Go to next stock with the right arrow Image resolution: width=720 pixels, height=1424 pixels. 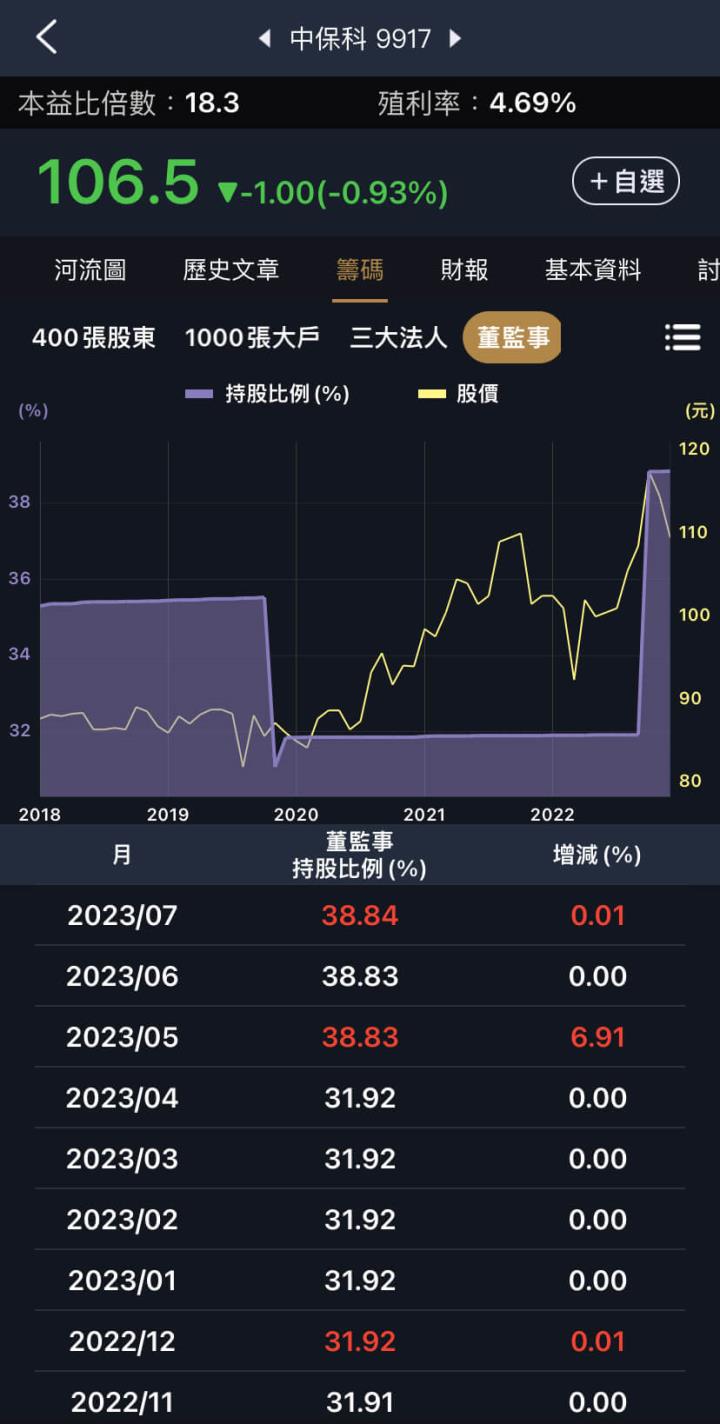click(455, 37)
